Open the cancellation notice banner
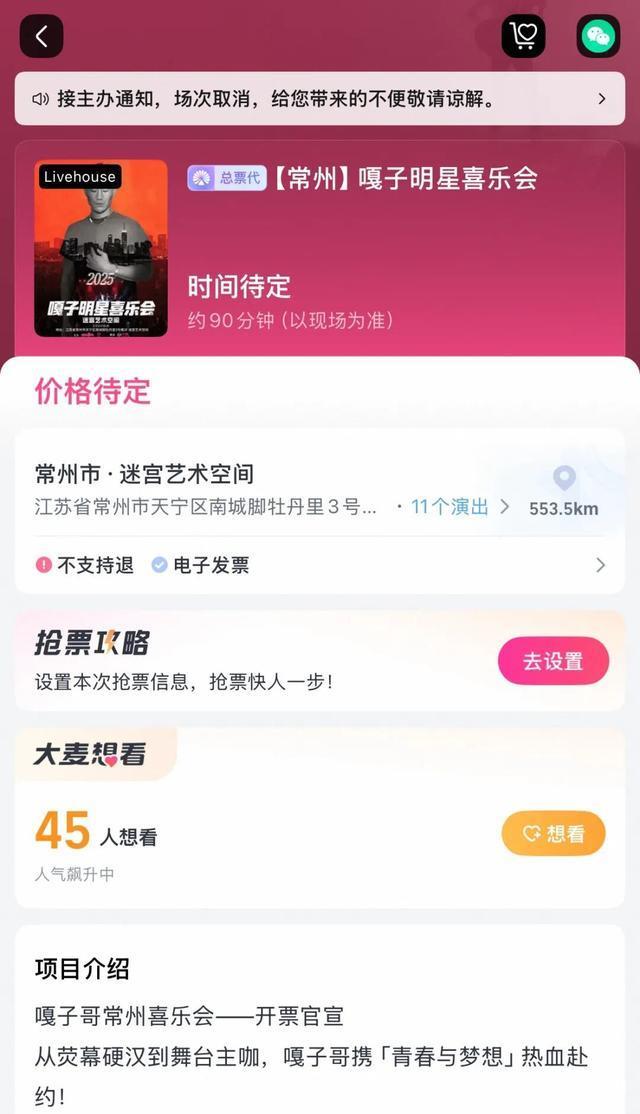The height and width of the screenshot is (1114, 640). coord(319,99)
